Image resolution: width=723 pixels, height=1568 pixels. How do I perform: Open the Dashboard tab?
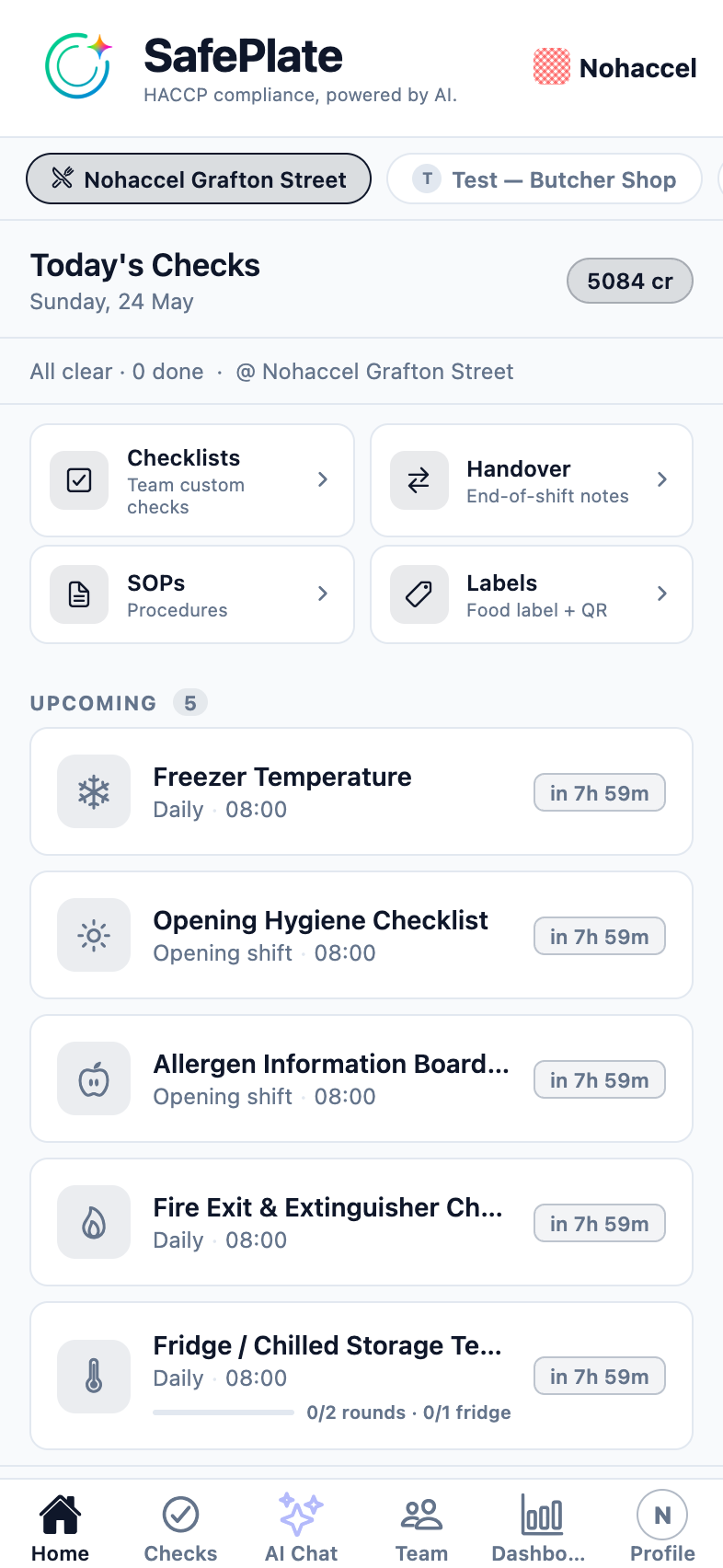coord(542,1528)
